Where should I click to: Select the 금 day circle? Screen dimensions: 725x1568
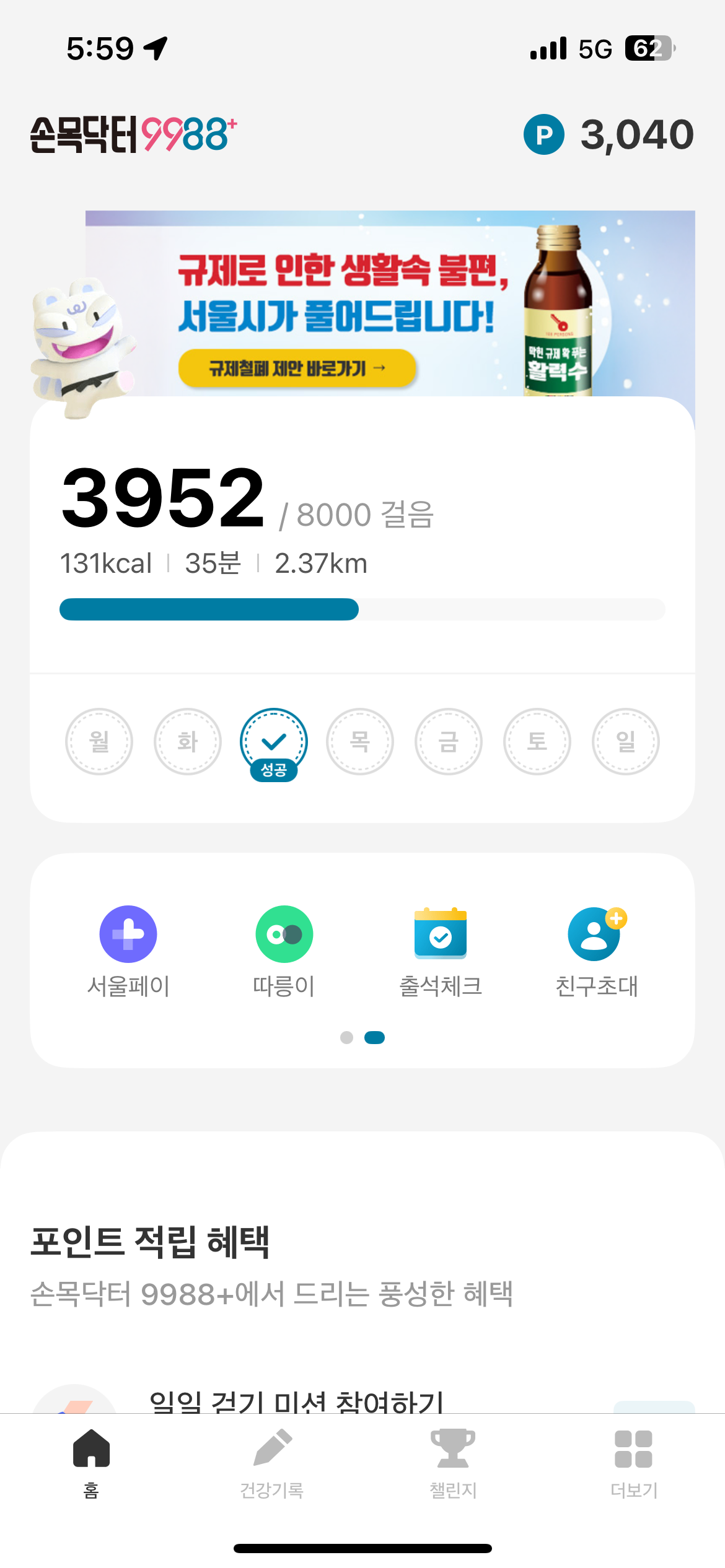pyautogui.click(x=449, y=741)
